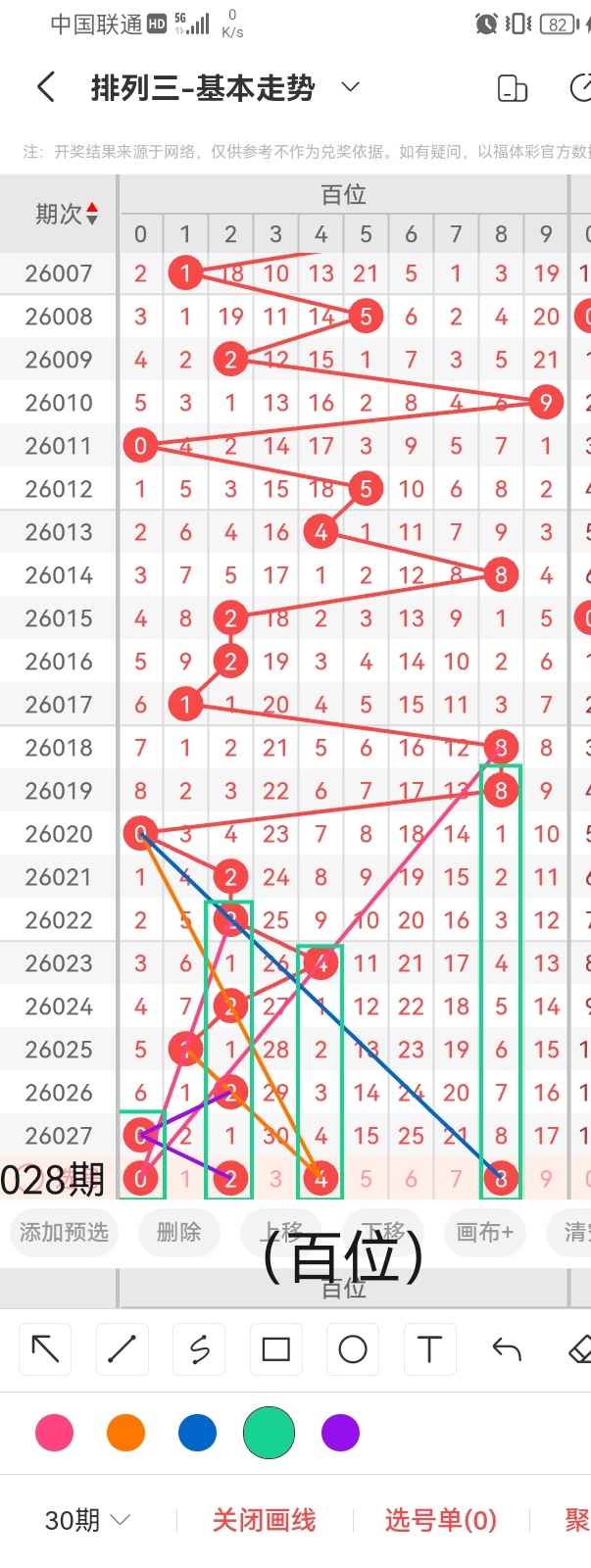Tap the 画布+ button

coord(484,1232)
